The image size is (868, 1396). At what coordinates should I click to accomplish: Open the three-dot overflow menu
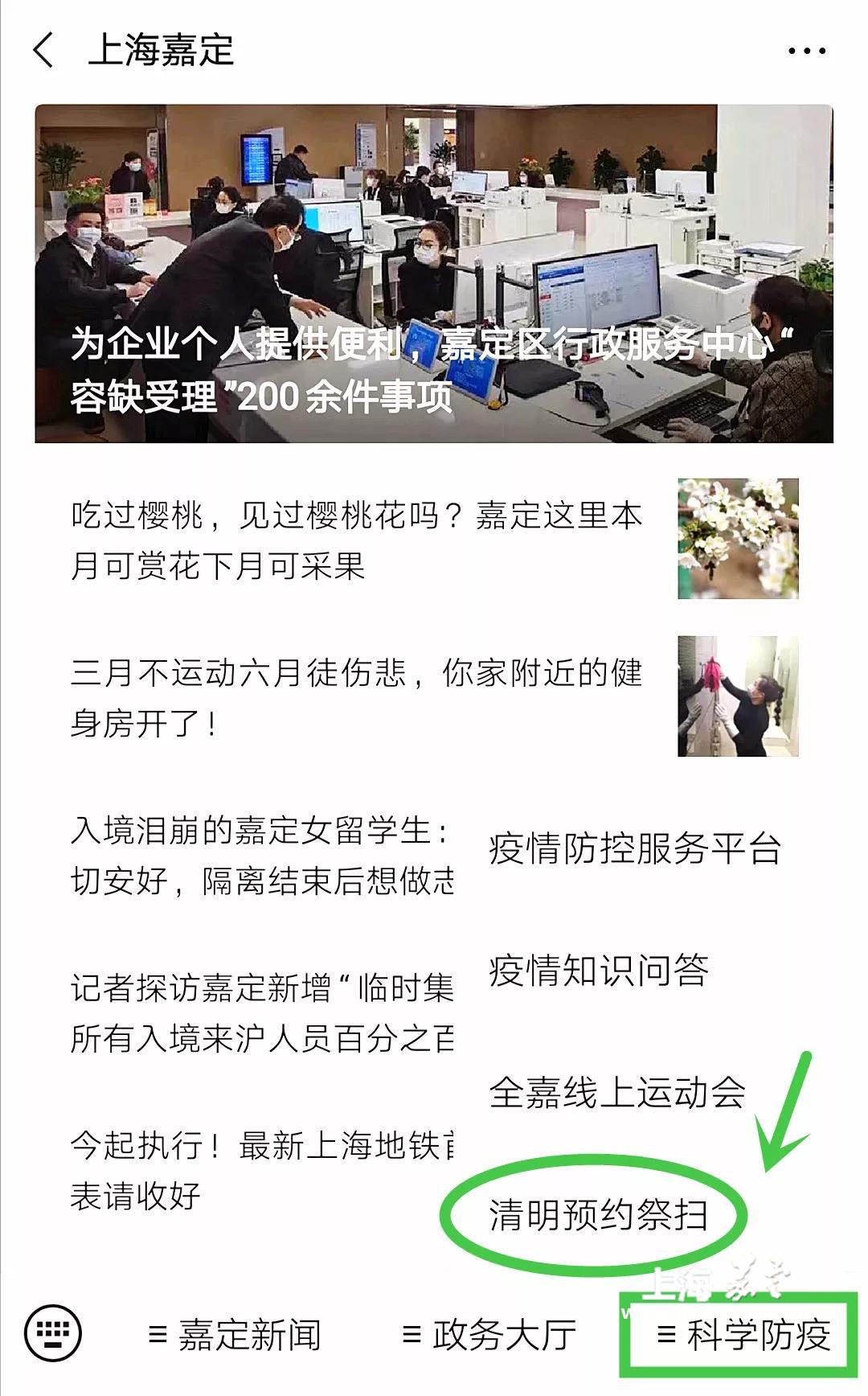(806, 51)
